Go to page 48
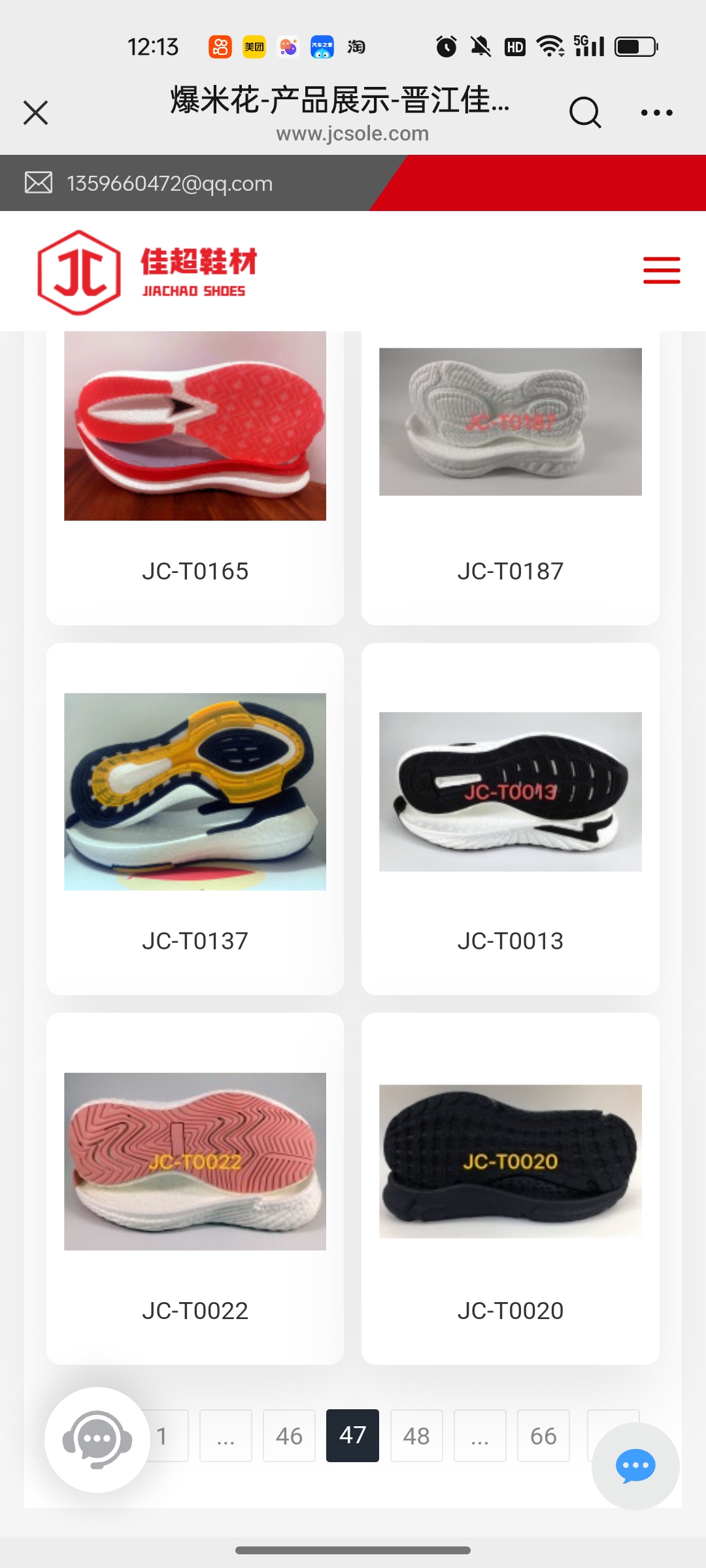Image resolution: width=706 pixels, height=1568 pixels. (x=416, y=1435)
